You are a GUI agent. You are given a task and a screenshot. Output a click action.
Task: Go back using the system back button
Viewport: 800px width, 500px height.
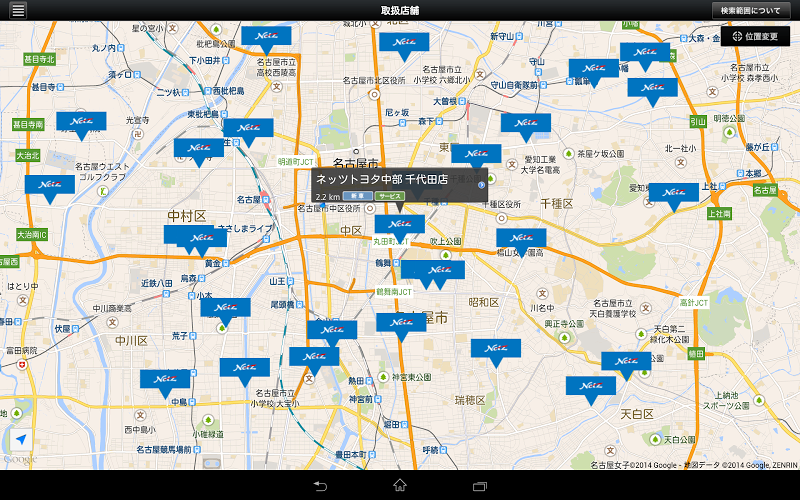click(320, 486)
